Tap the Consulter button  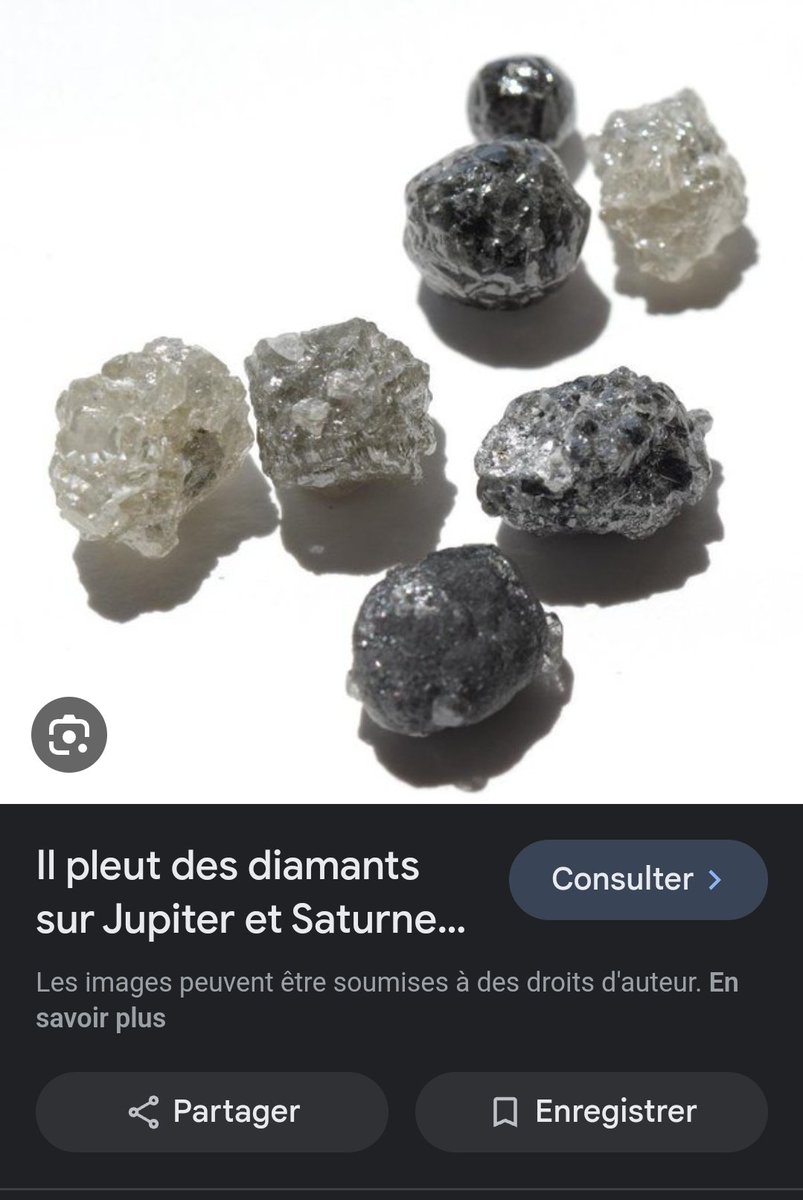pyautogui.click(x=638, y=880)
